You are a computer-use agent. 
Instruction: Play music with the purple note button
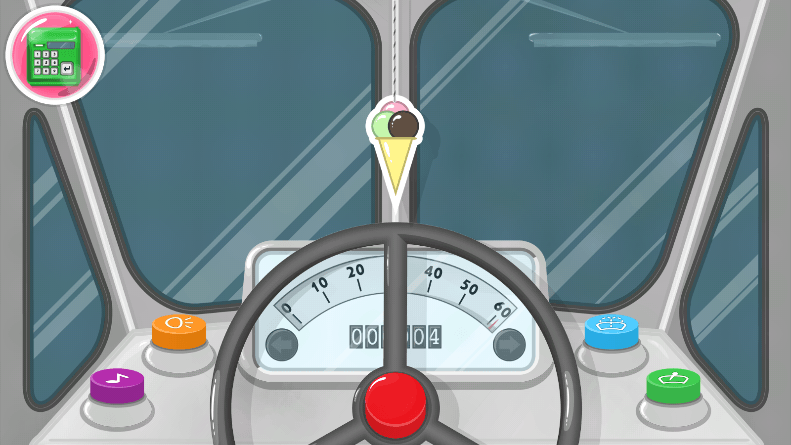click(x=117, y=384)
